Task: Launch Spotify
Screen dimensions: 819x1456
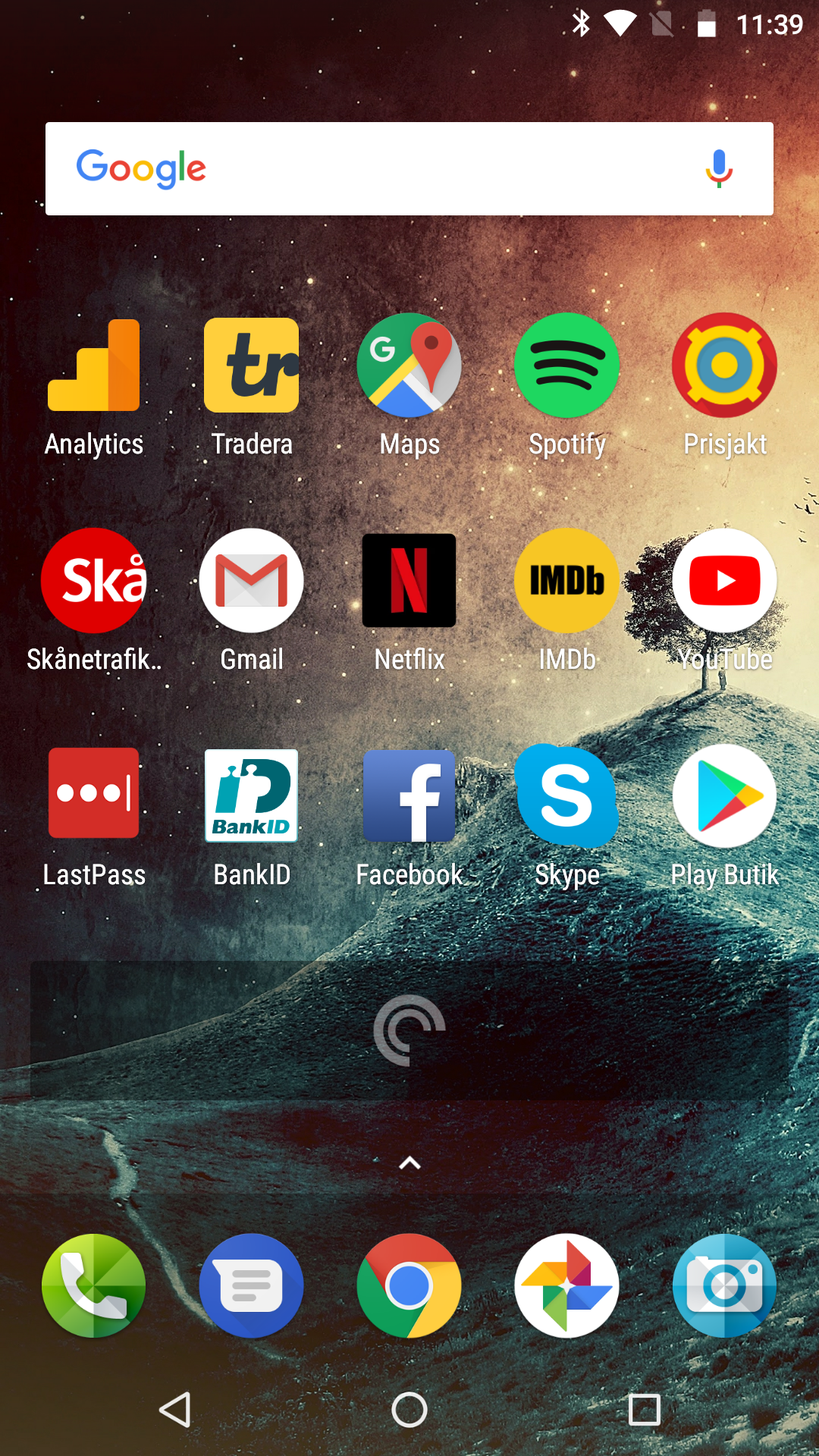Action: point(567,366)
